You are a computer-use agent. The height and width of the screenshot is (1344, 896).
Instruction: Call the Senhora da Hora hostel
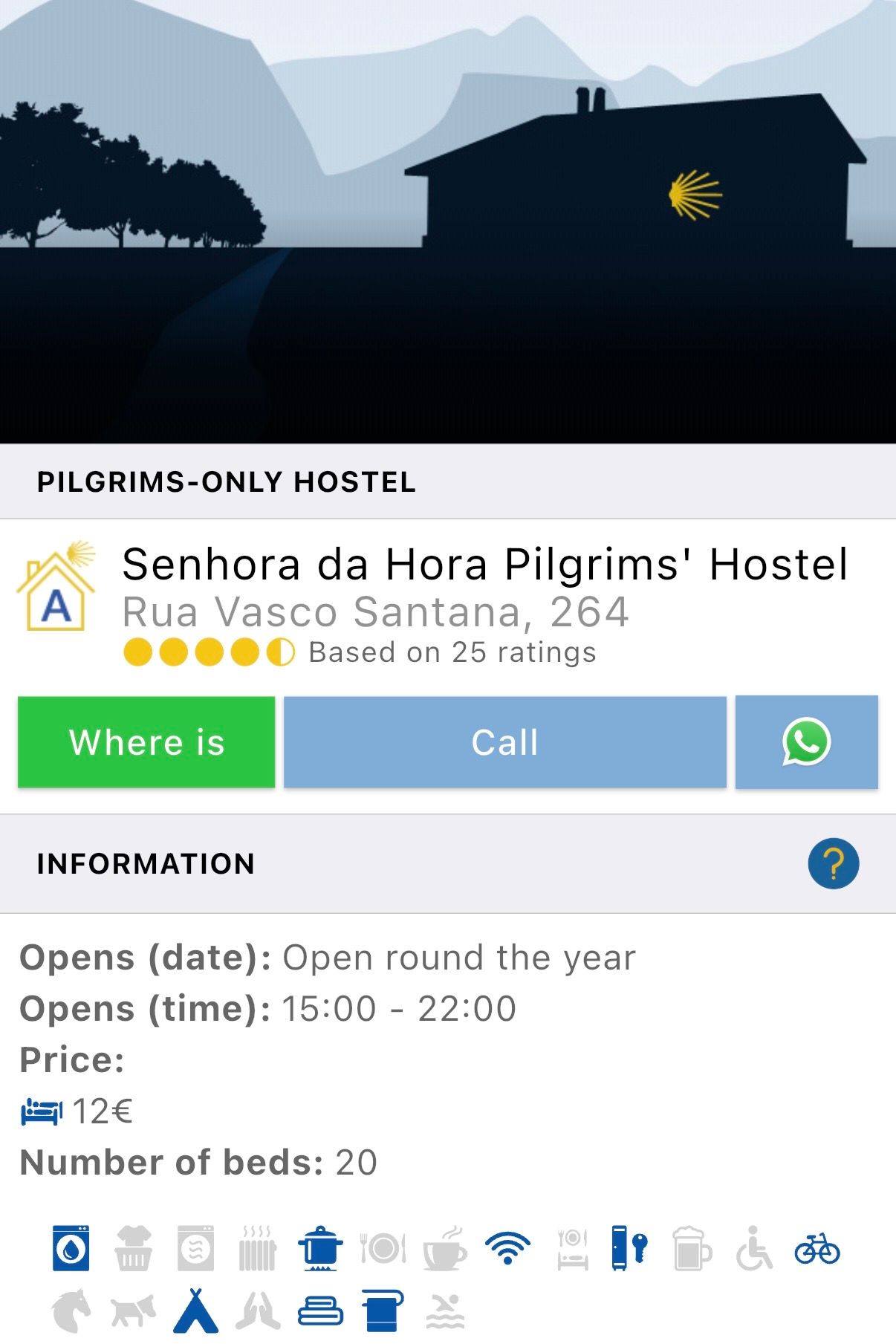[504, 742]
